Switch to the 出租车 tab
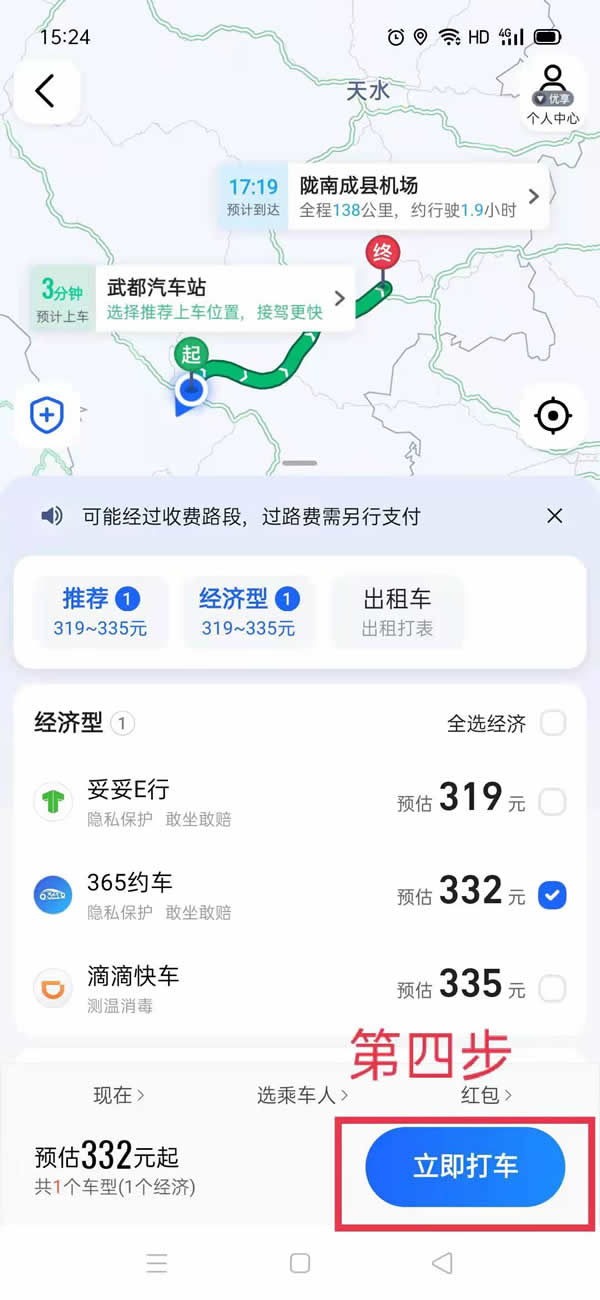 (397, 611)
